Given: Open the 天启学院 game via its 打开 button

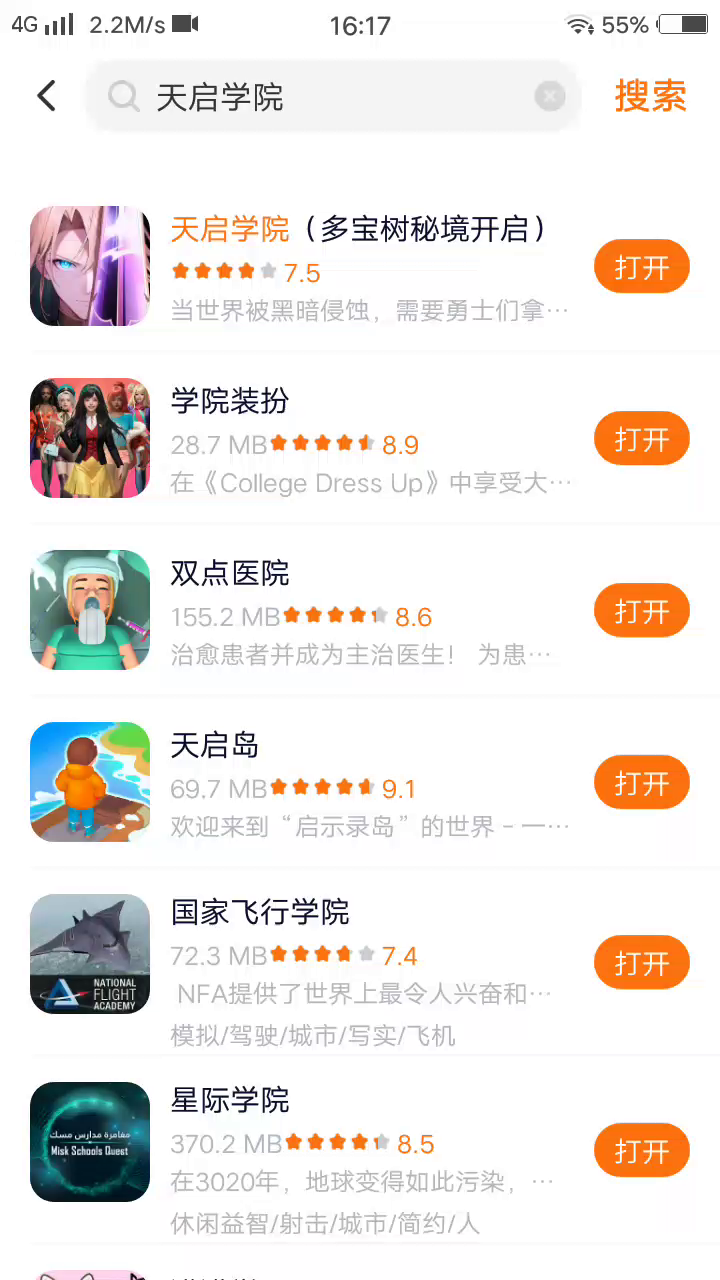Looking at the screenshot, I should coord(641,268).
